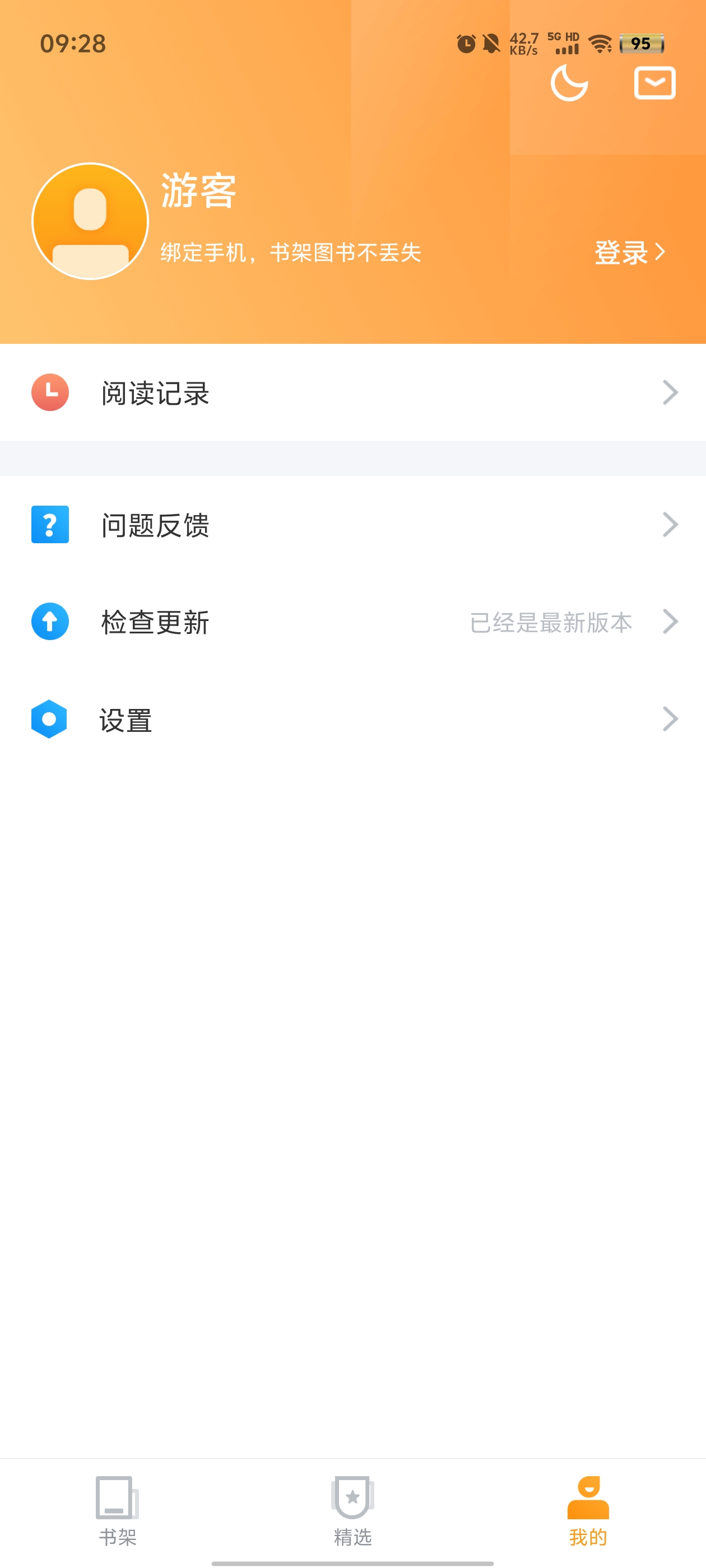
Task: Open feedback via the question mark icon
Action: (49, 525)
